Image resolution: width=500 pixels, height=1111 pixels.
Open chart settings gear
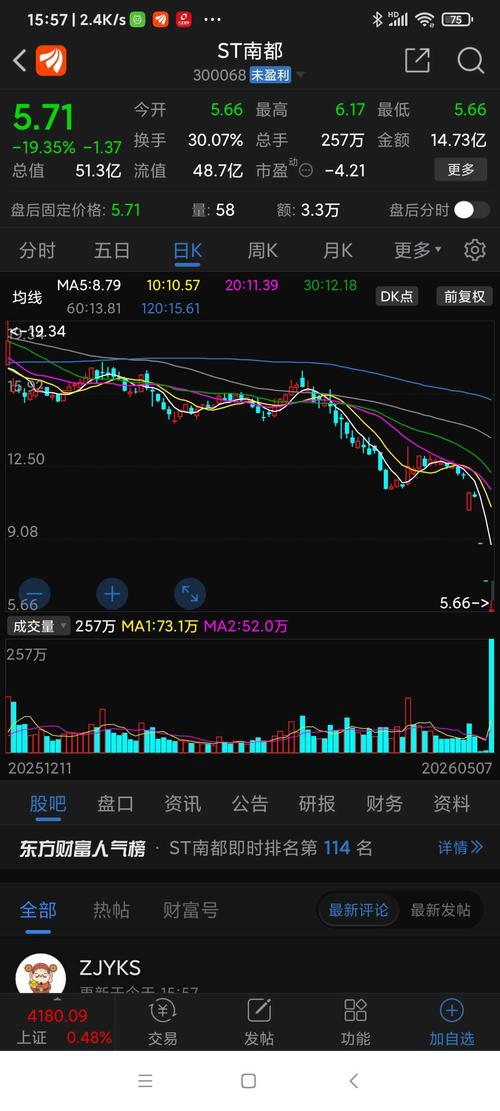(x=475, y=250)
